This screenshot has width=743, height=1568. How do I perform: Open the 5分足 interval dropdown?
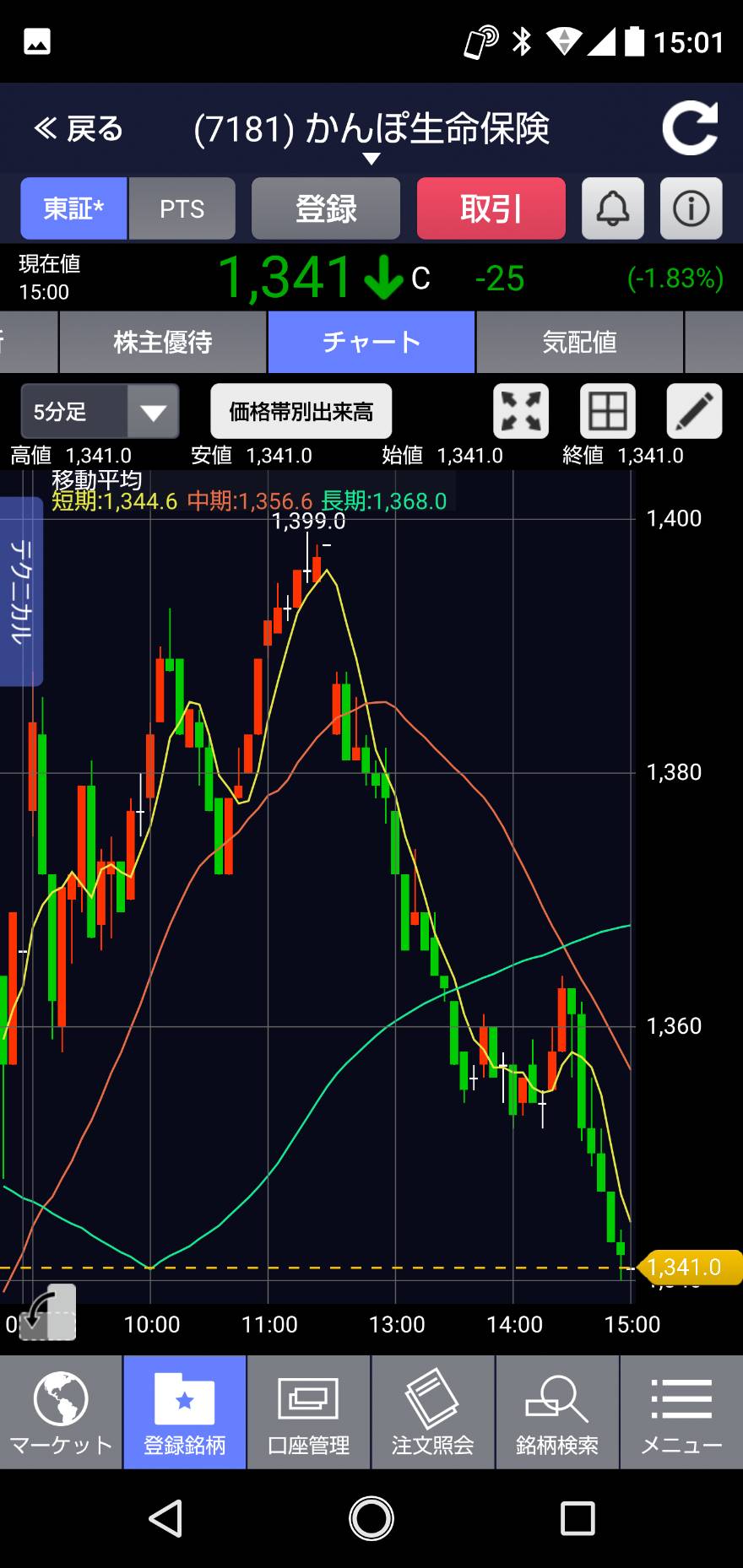coord(100,411)
